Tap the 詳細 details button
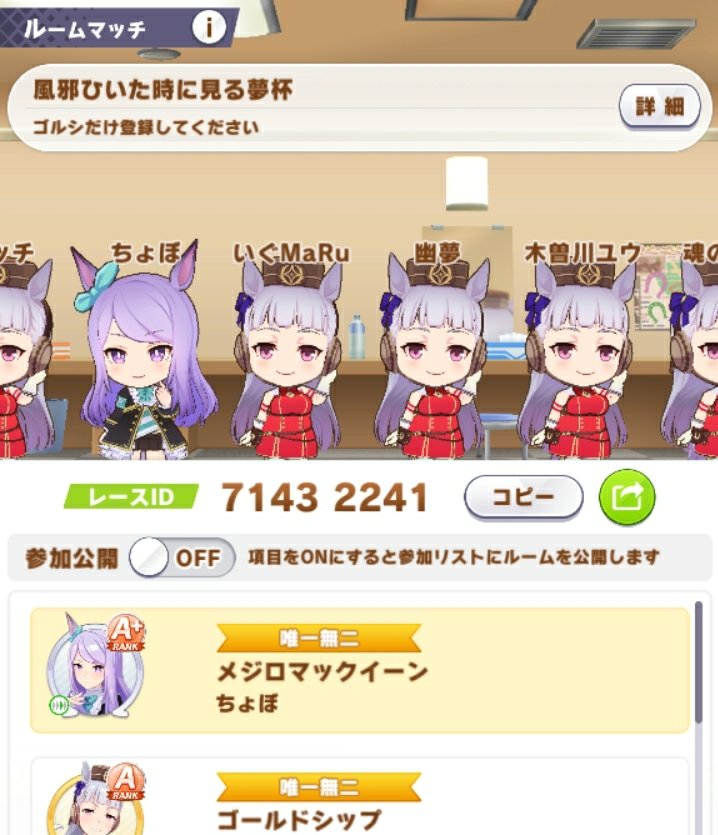 click(659, 106)
